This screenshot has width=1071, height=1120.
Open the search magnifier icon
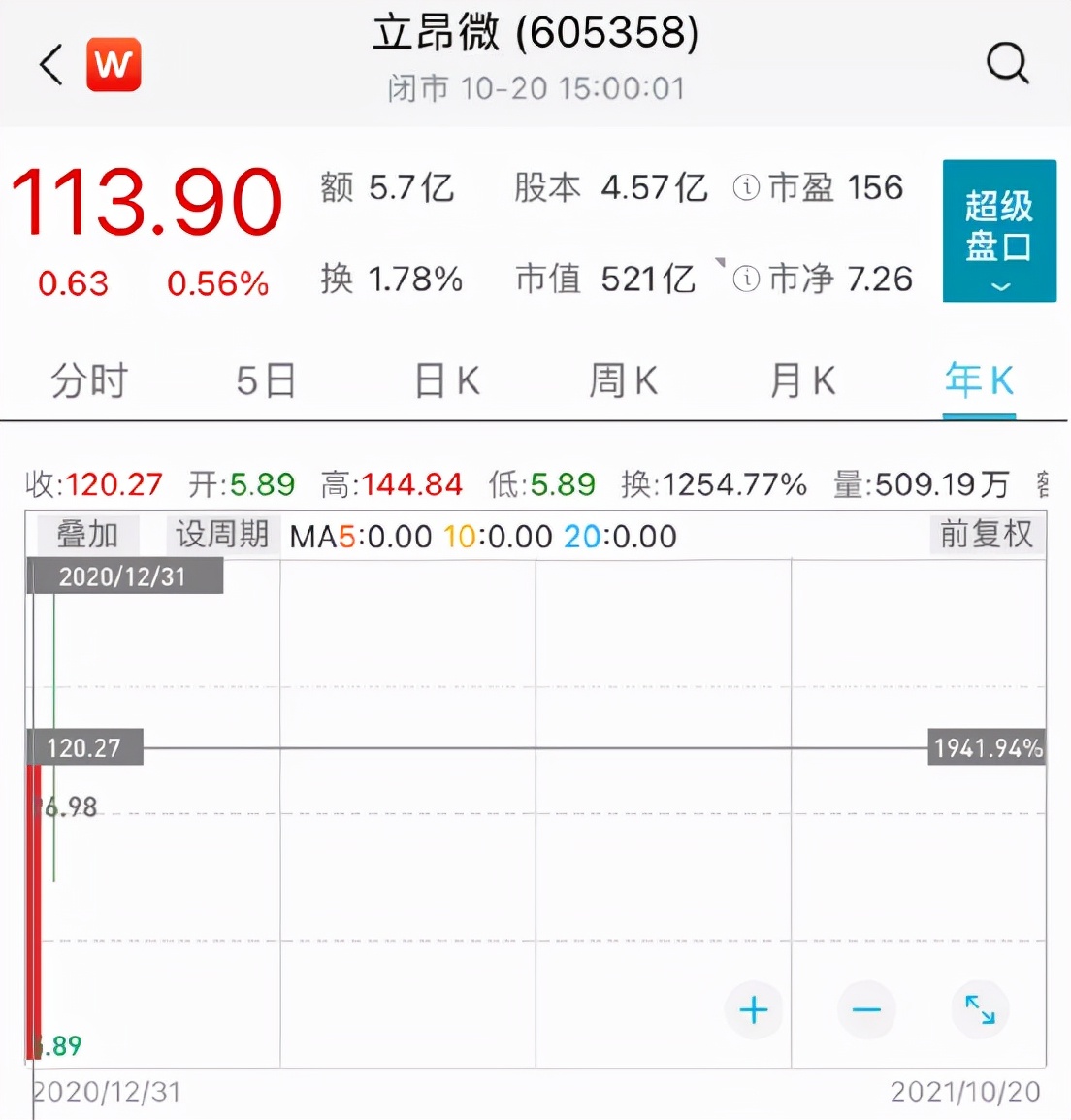(x=1007, y=64)
